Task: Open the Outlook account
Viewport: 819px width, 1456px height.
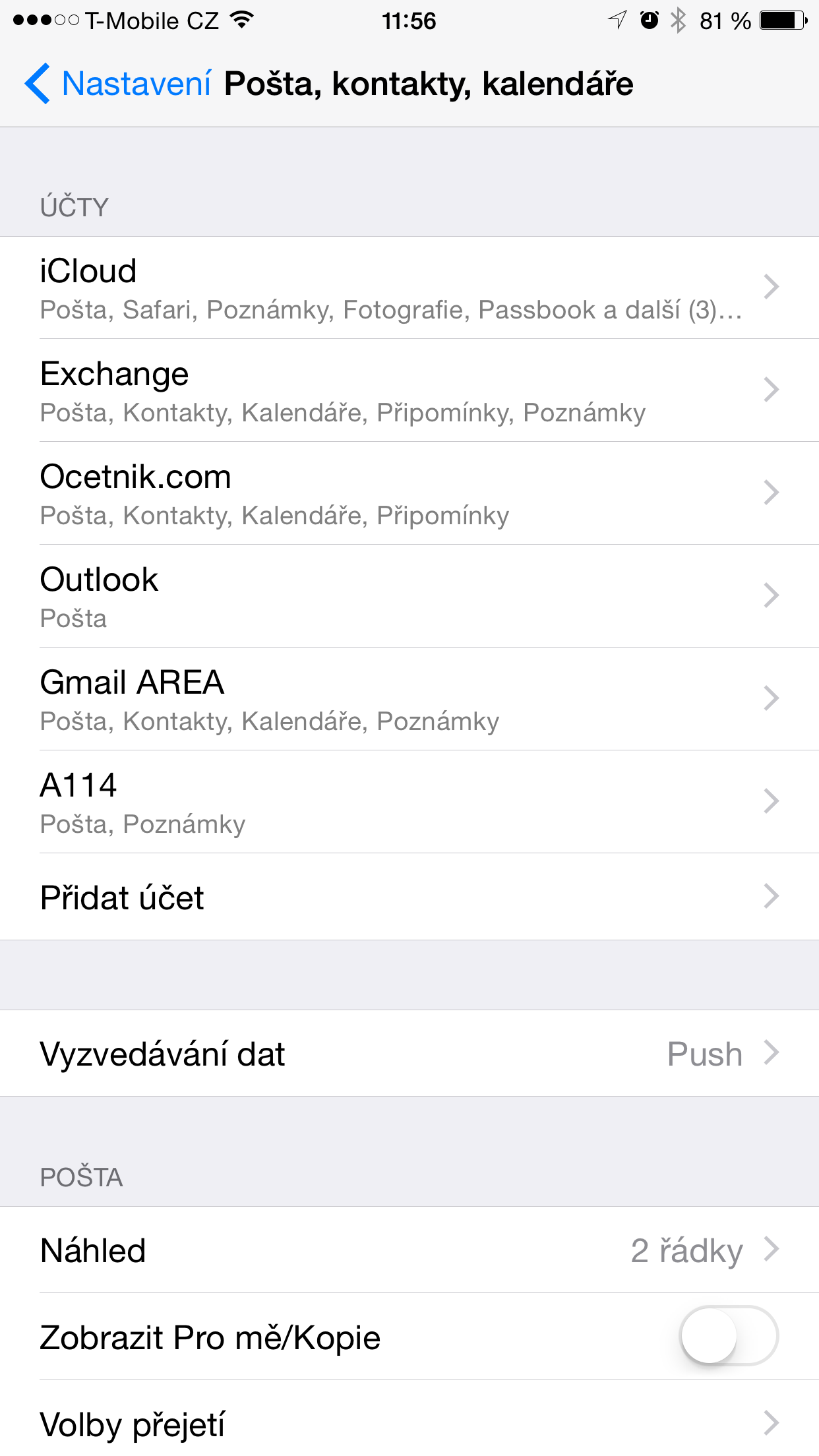Action: coord(409,596)
